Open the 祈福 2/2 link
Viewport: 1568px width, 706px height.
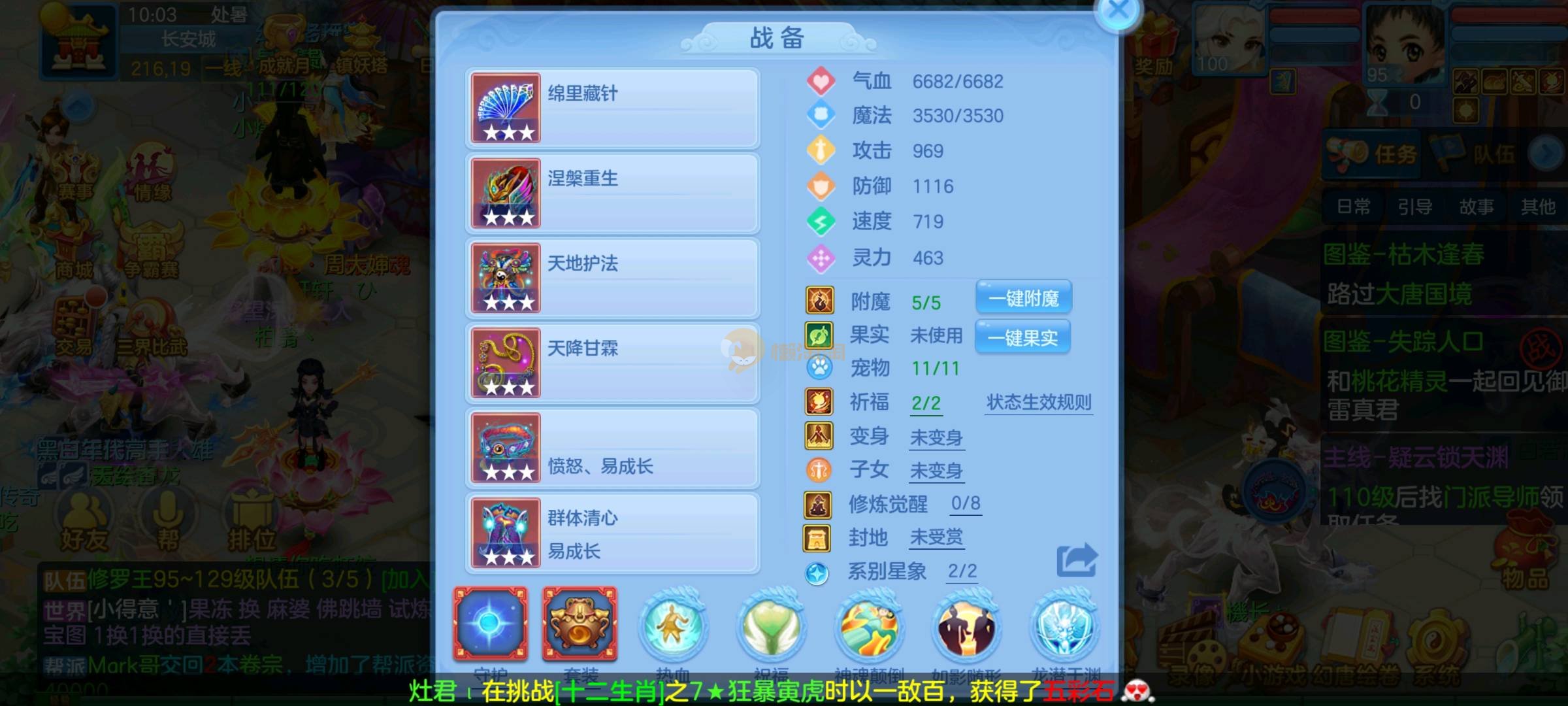926,403
